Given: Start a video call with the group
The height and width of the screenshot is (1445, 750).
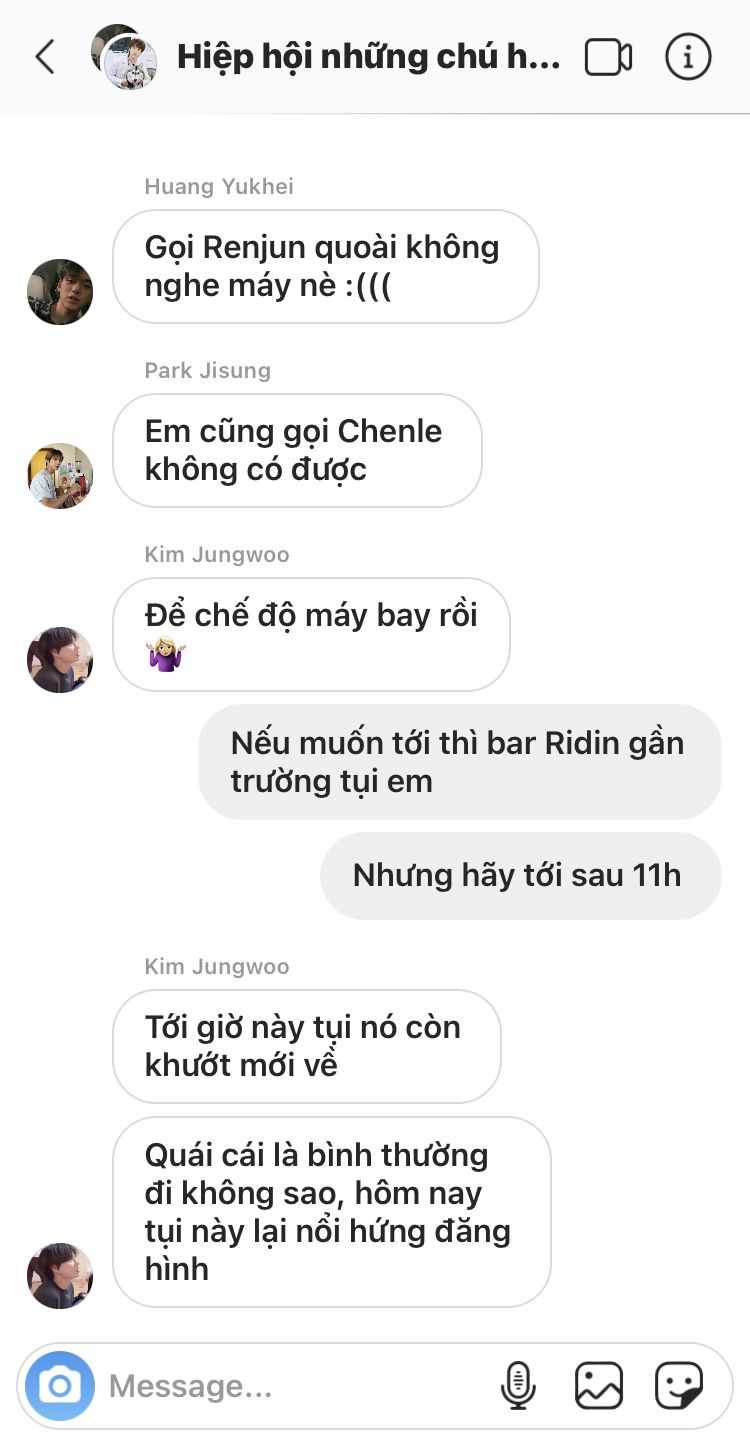Looking at the screenshot, I should [x=608, y=57].
